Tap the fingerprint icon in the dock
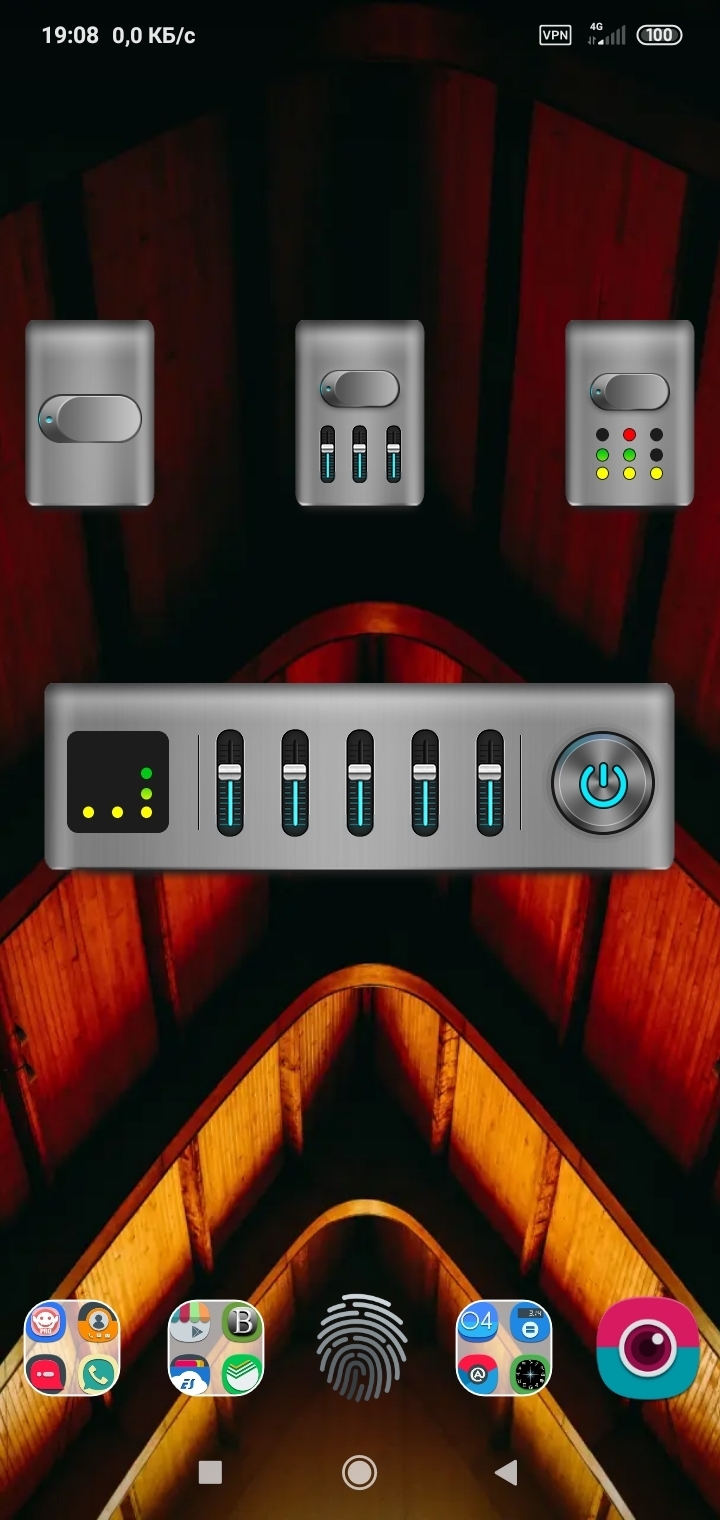 coord(361,1347)
